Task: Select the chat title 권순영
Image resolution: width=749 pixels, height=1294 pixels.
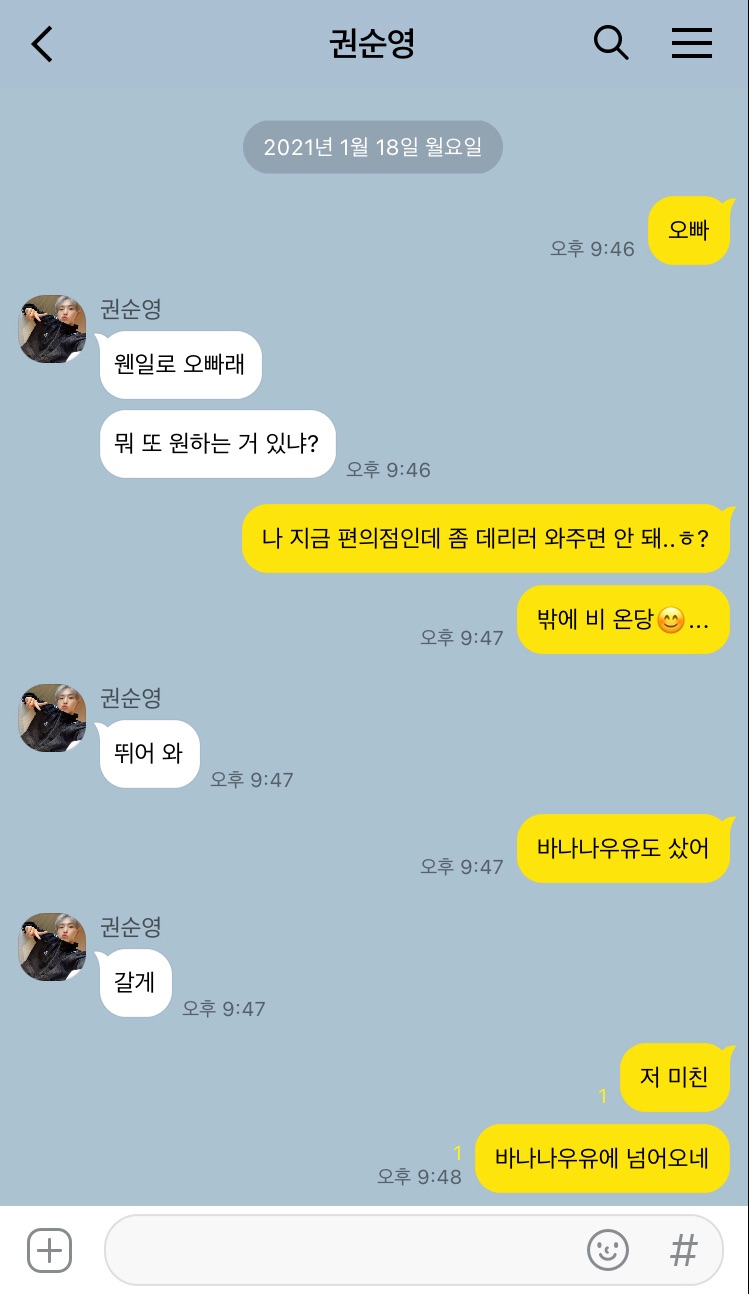Action: point(372,44)
